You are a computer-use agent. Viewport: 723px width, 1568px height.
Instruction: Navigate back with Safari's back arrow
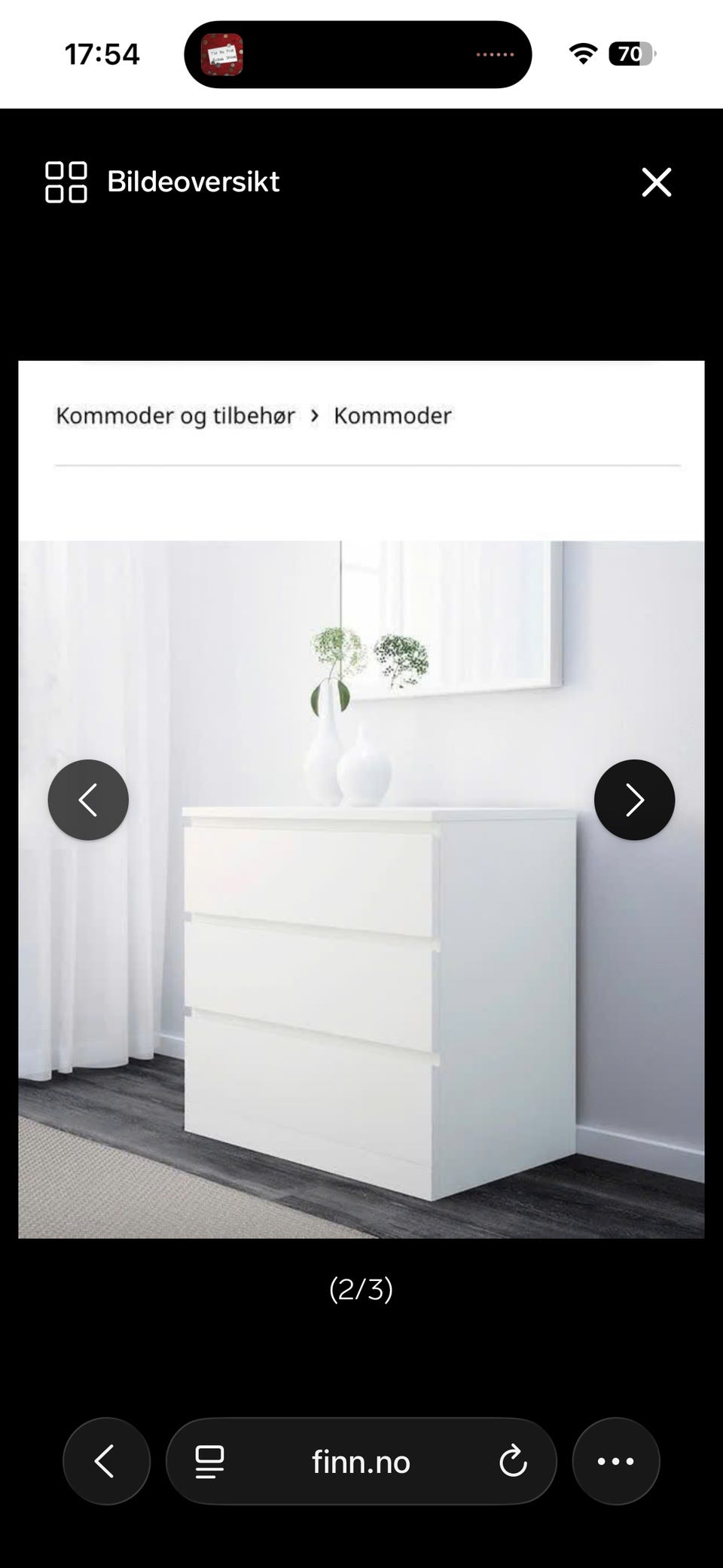(x=106, y=1460)
